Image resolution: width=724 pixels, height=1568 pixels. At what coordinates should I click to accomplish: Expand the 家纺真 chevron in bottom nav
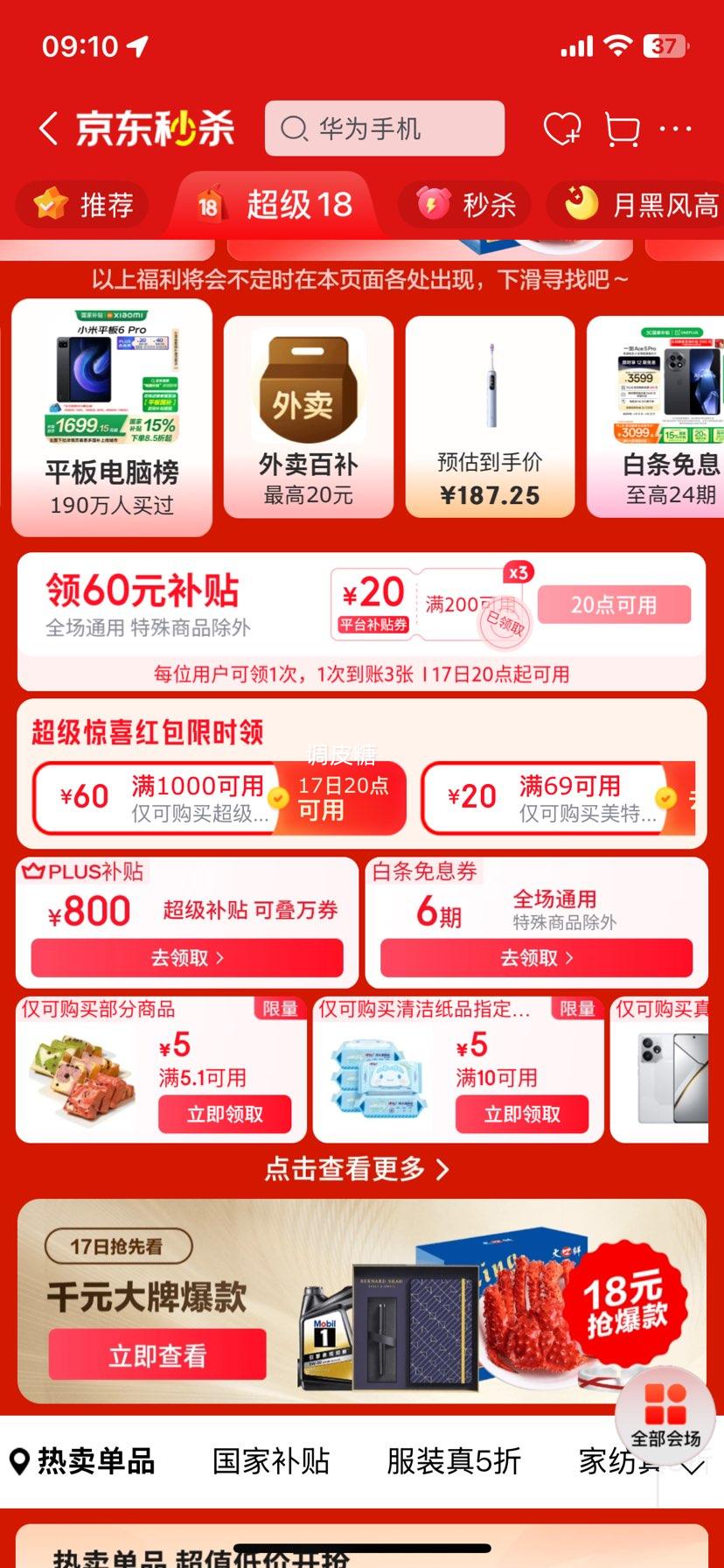tap(693, 1466)
